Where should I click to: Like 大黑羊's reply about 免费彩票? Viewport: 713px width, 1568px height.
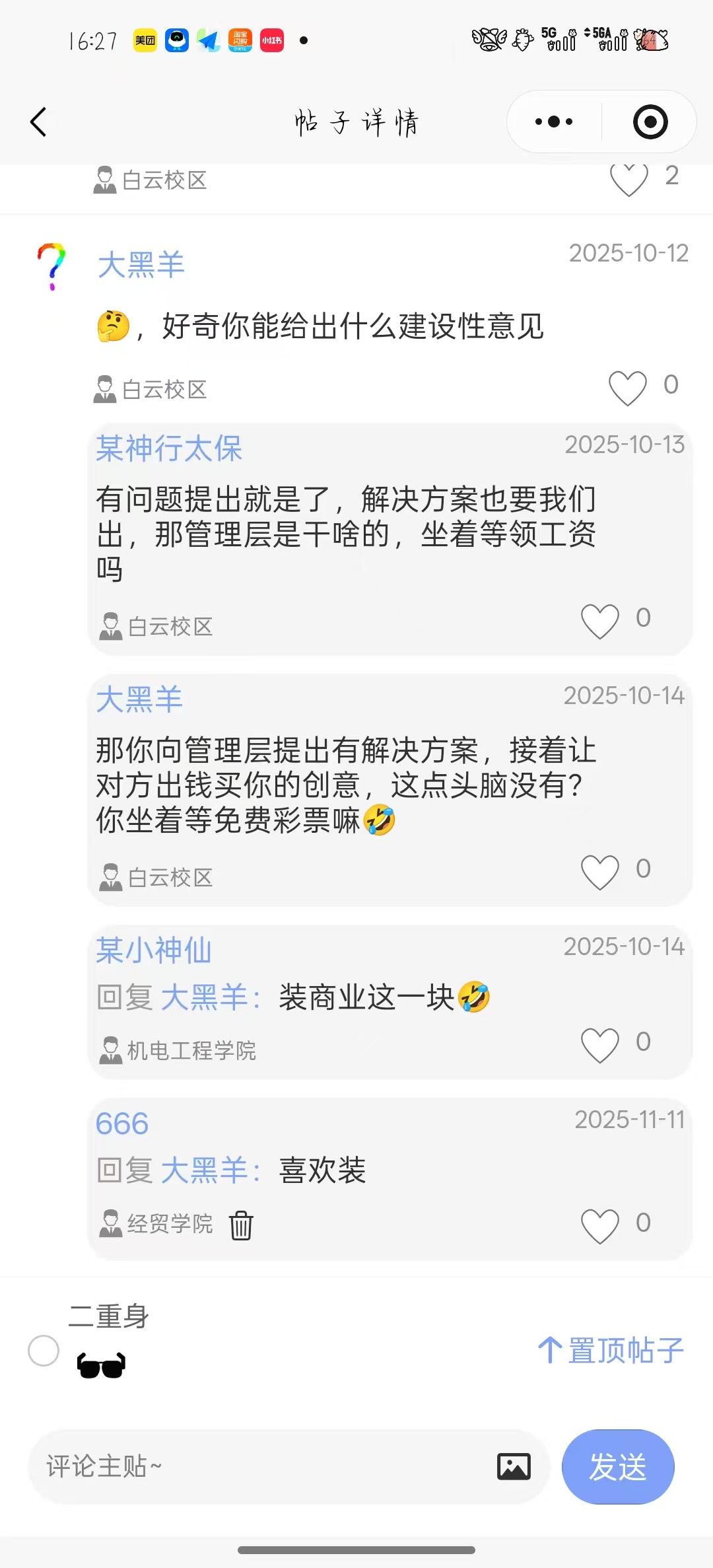pos(599,872)
